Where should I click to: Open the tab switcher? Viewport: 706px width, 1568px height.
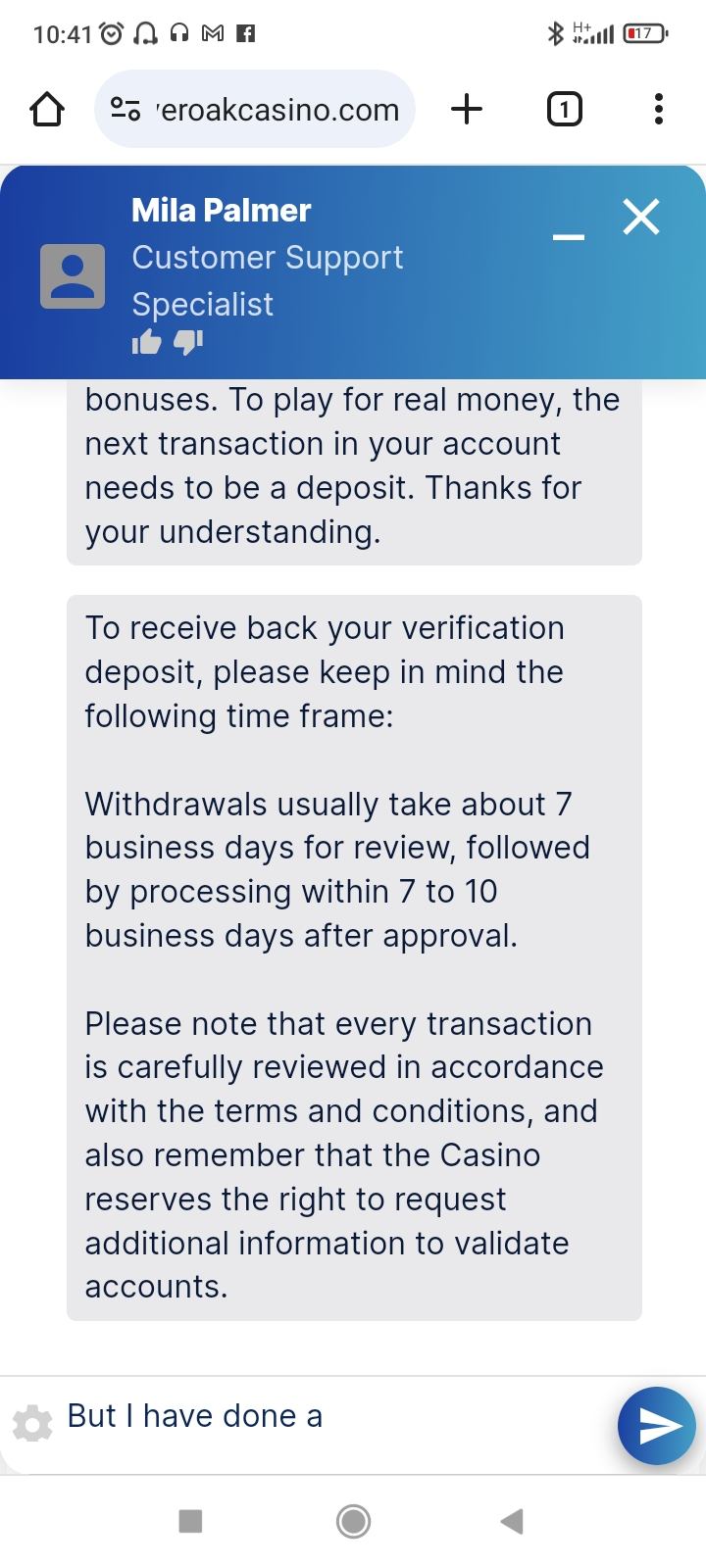[563, 109]
